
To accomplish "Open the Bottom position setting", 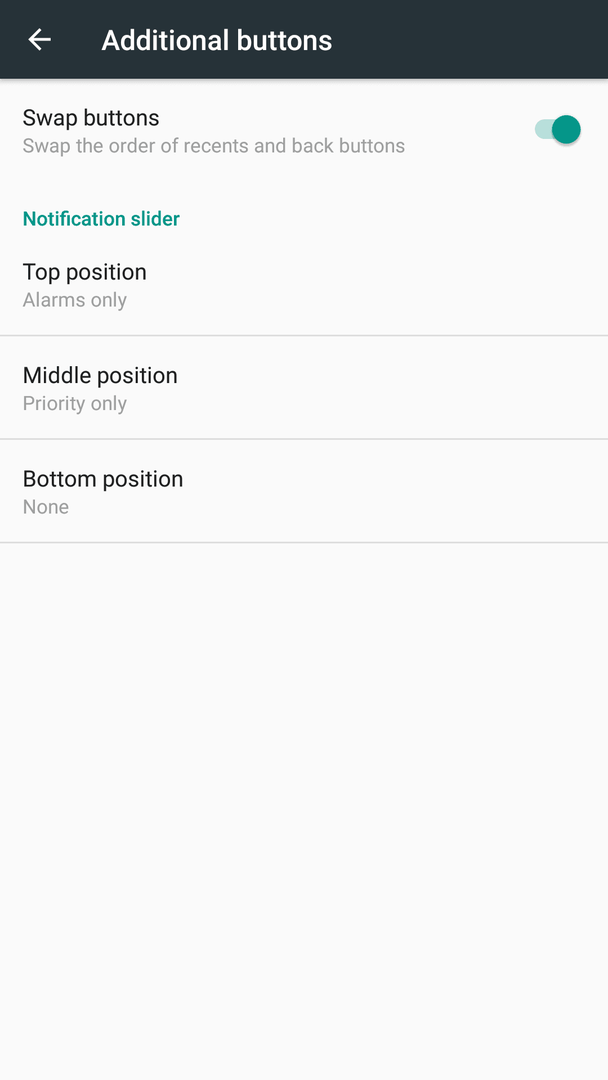I will [304, 491].
